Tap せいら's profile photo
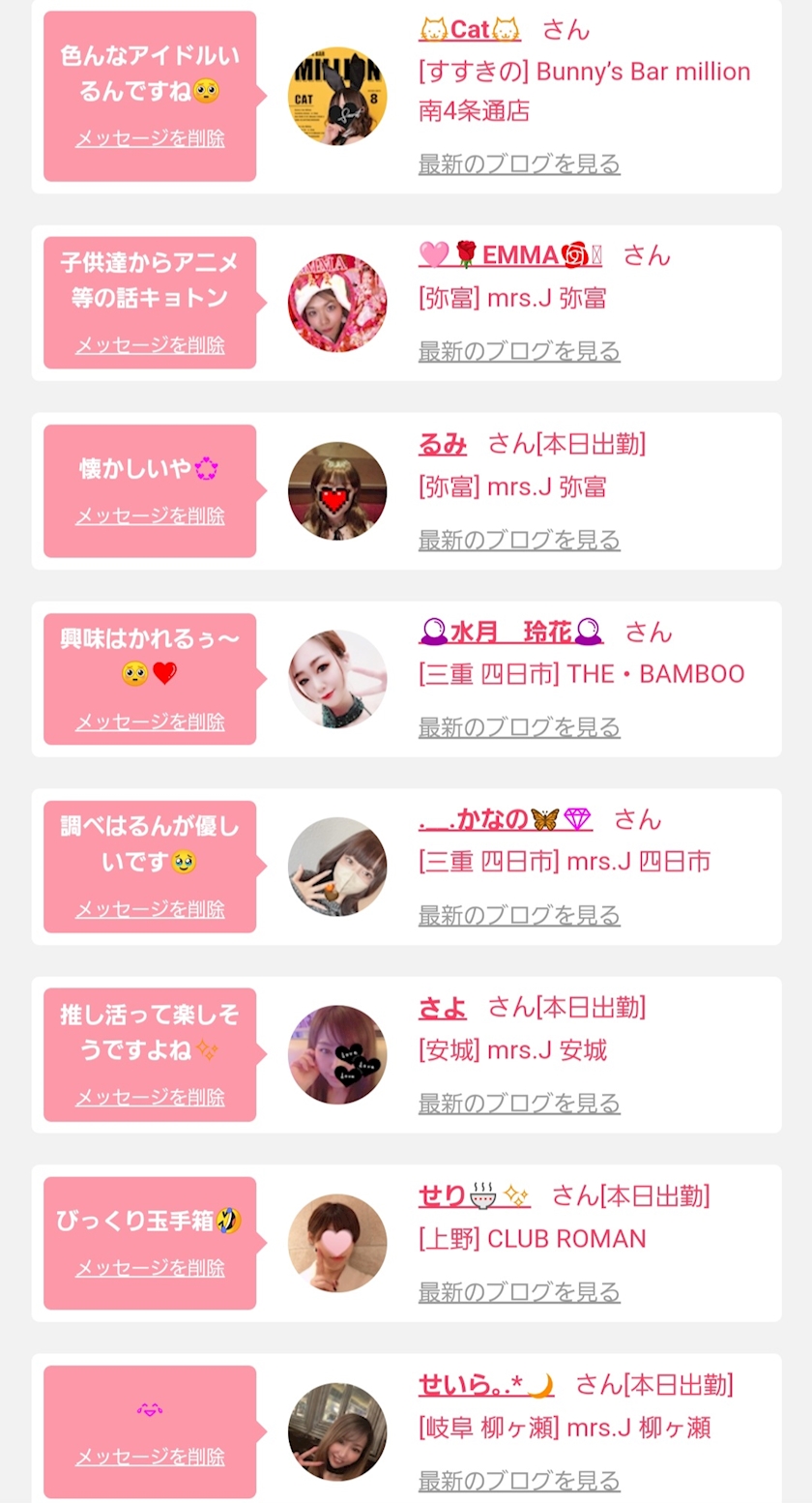The image size is (812, 1503). point(337,1431)
